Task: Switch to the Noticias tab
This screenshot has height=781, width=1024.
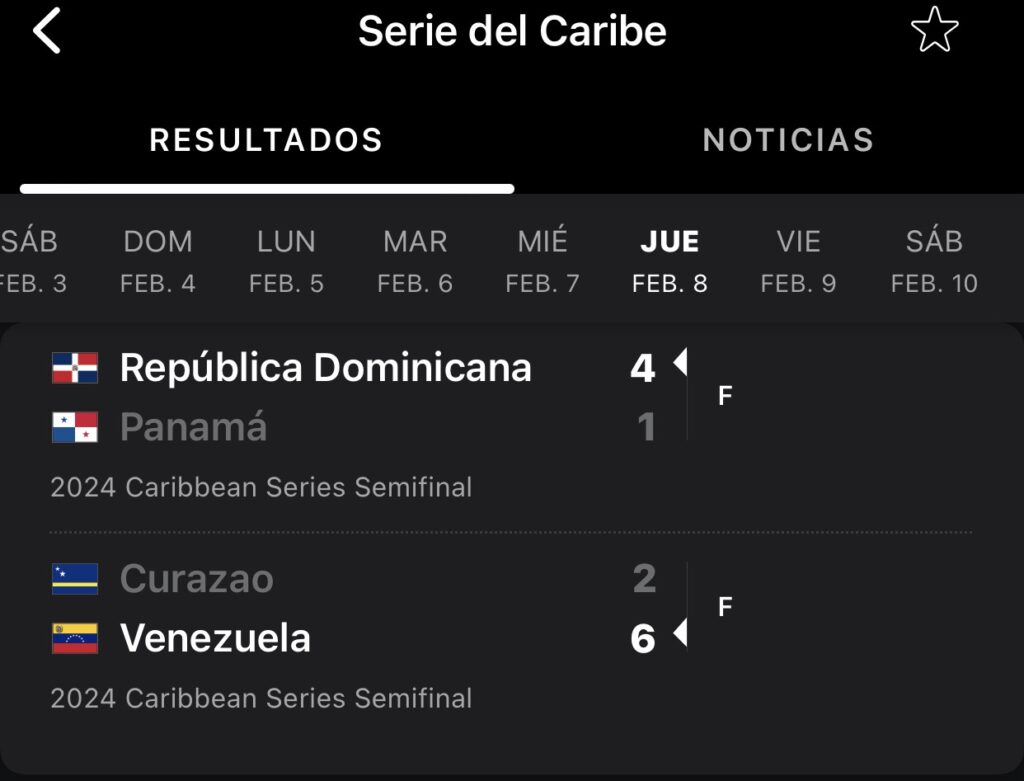Action: coord(788,140)
